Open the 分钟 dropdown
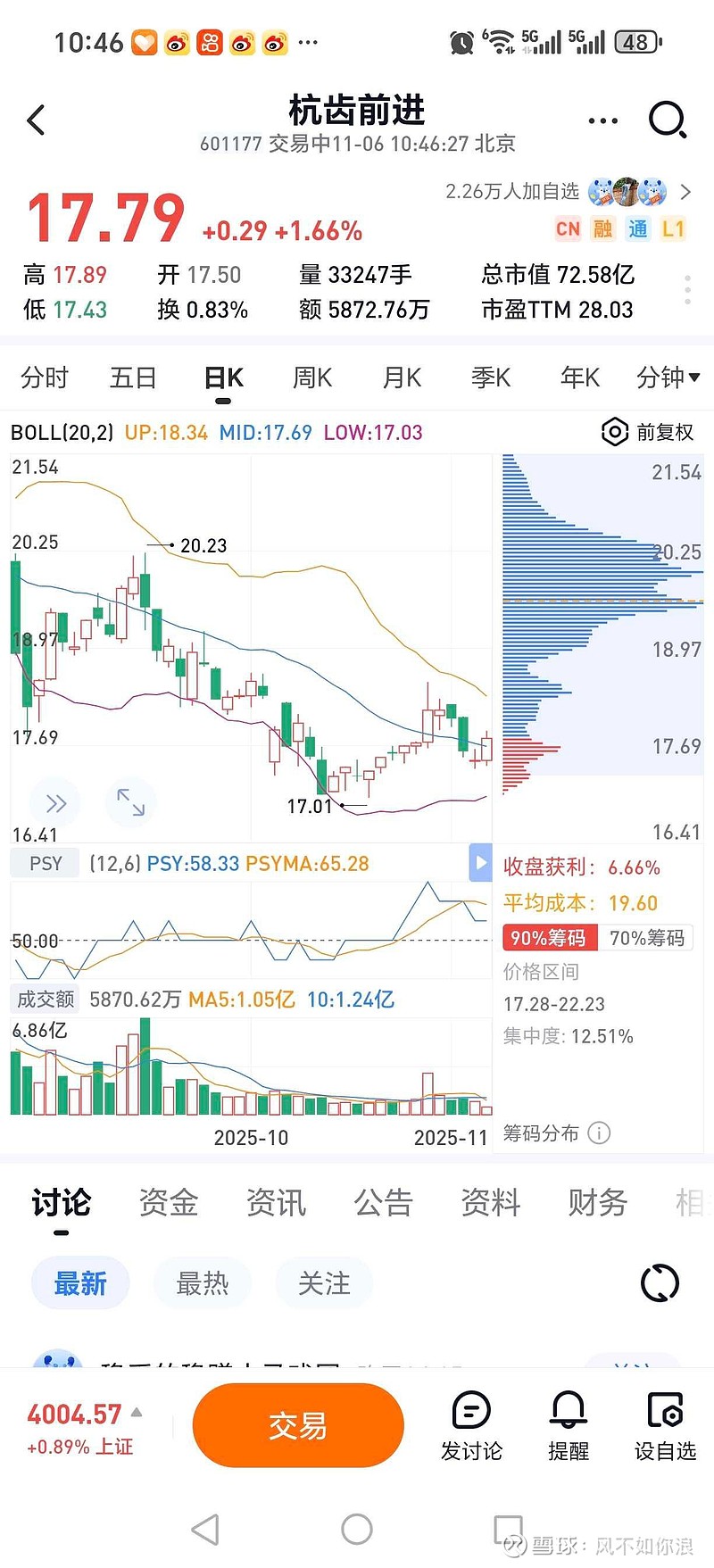The height and width of the screenshot is (1568, 714). (668, 378)
